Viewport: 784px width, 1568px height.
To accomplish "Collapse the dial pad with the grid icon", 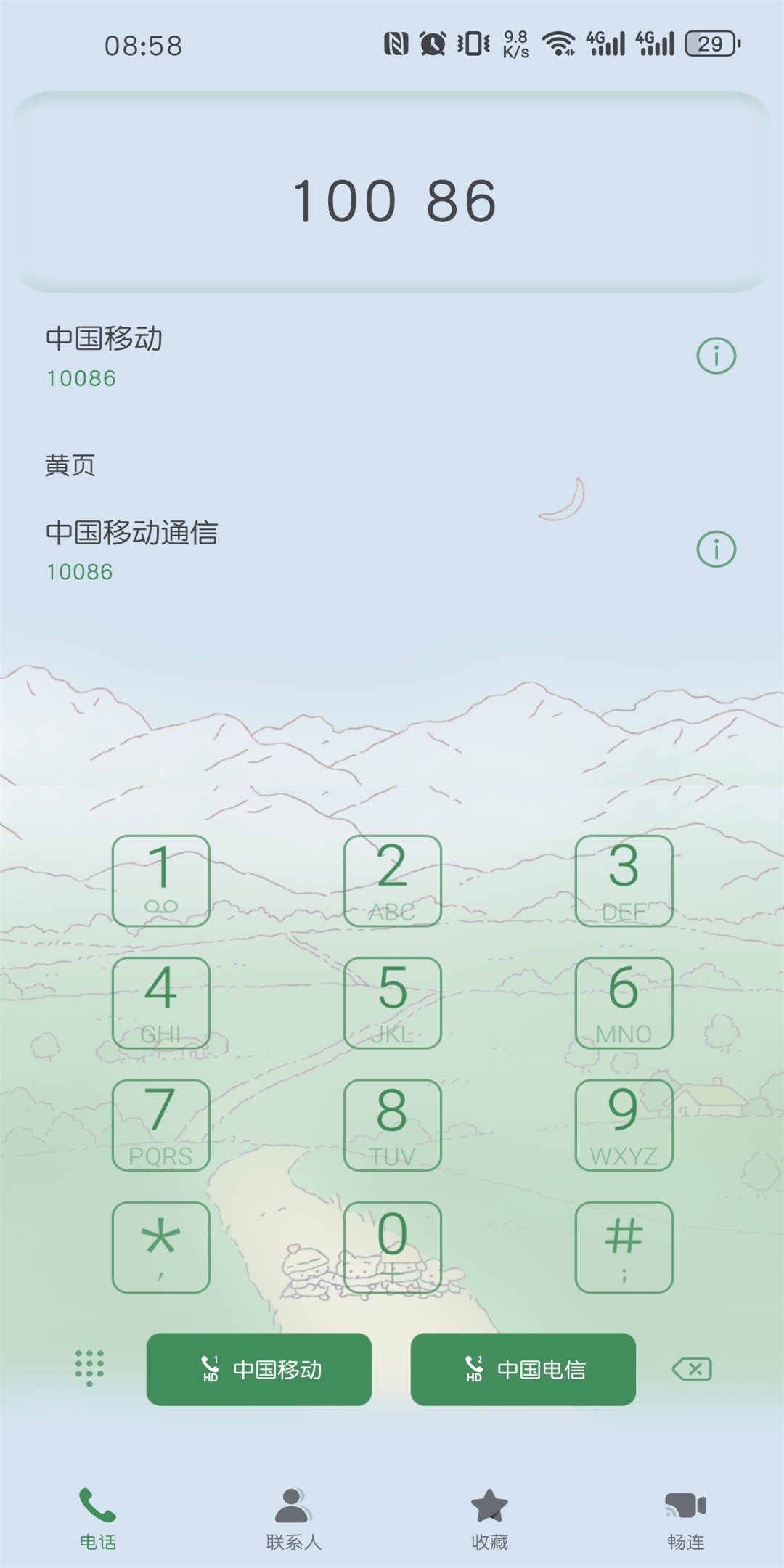I will [x=90, y=1368].
